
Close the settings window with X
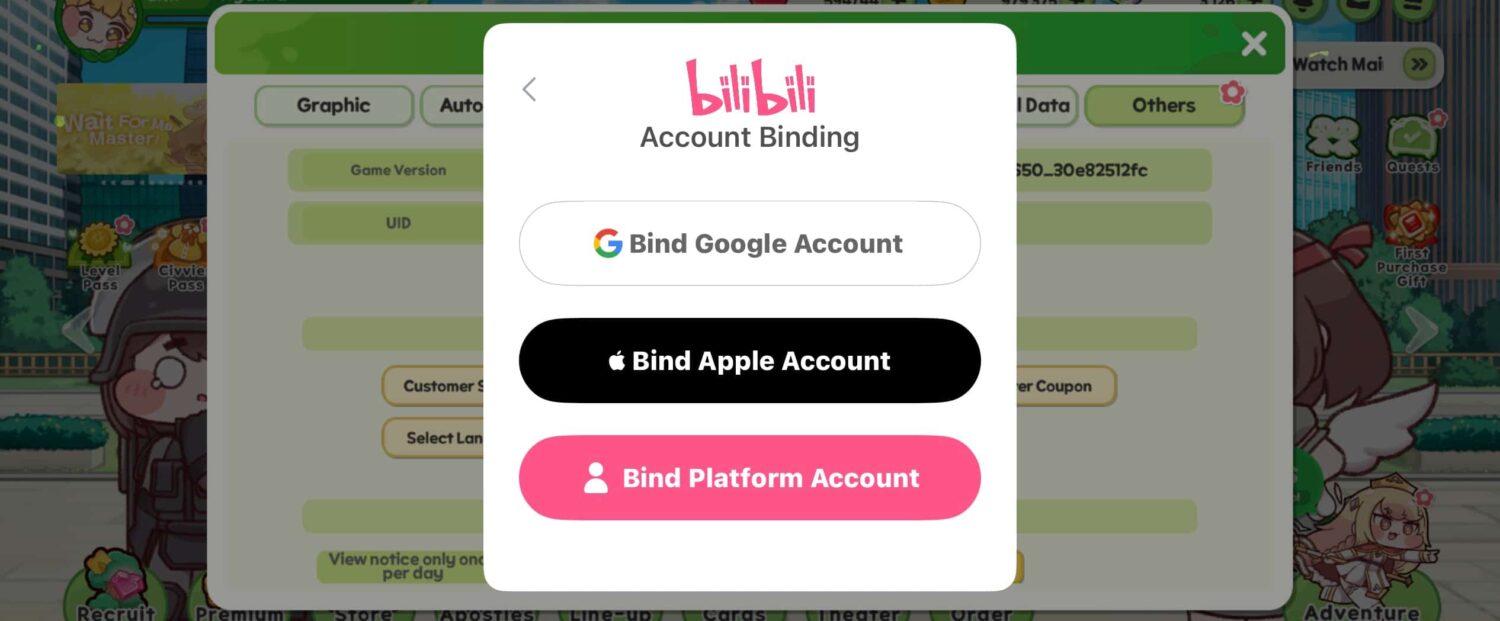tap(1253, 44)
